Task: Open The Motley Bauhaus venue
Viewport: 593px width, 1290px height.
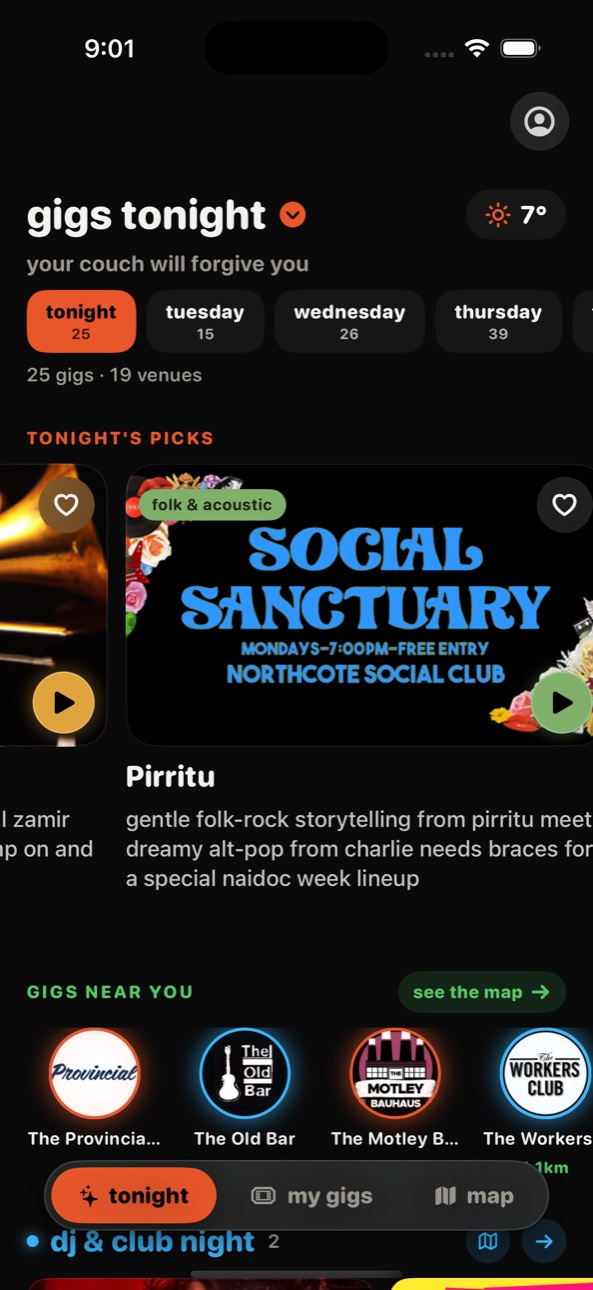Action: click(x=395, y=1074)
